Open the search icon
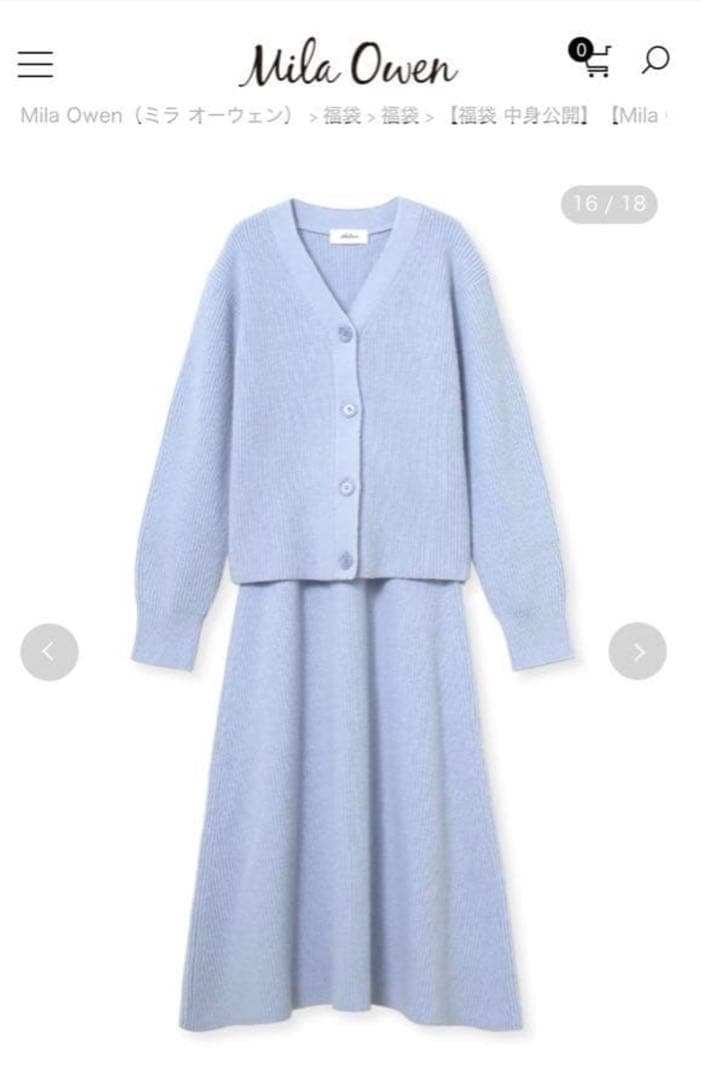This screenshot has height=1080, width=702. 655,60
